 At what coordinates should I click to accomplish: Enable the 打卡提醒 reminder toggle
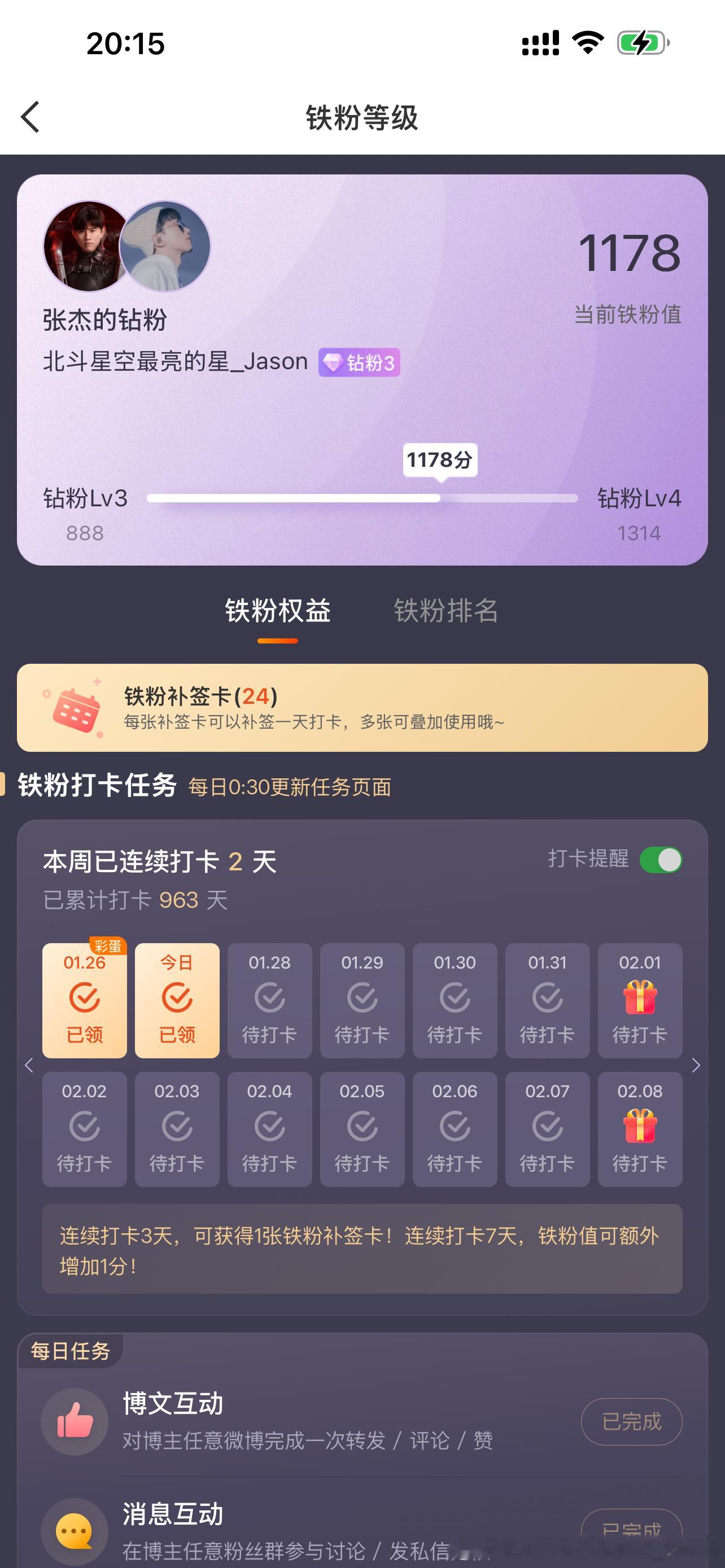pos(661,861)
